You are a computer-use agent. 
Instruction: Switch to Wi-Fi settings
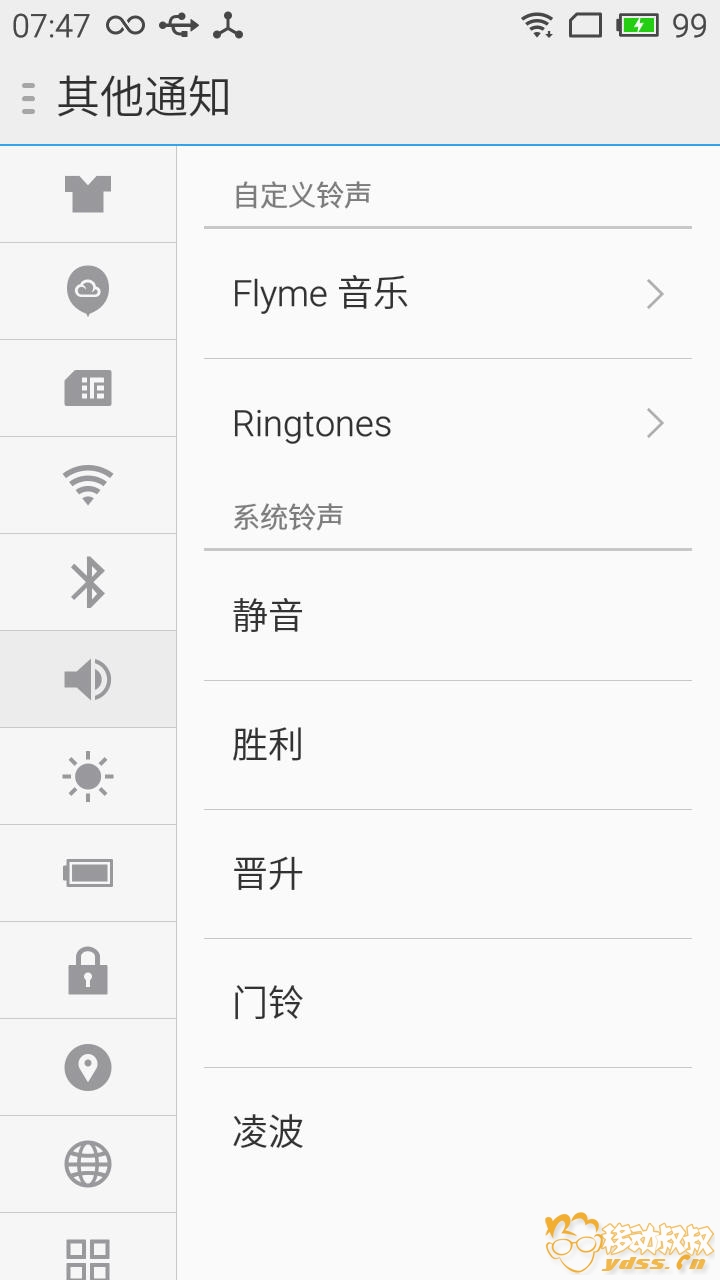[x=88, y=485]
